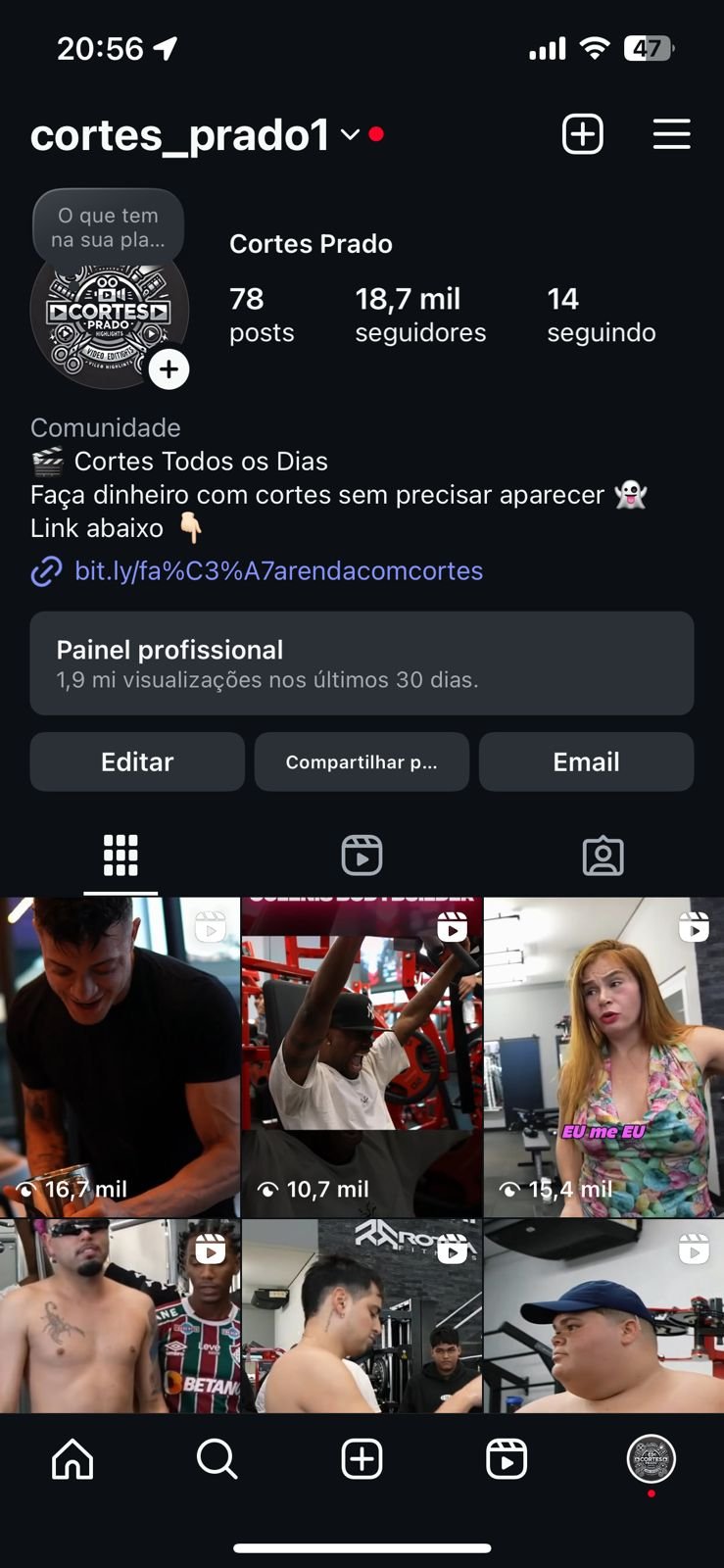This screenshot has height=1568, width=724.
Task: Switch to the tagged photos tab
Action: click(x=603, y=856)
